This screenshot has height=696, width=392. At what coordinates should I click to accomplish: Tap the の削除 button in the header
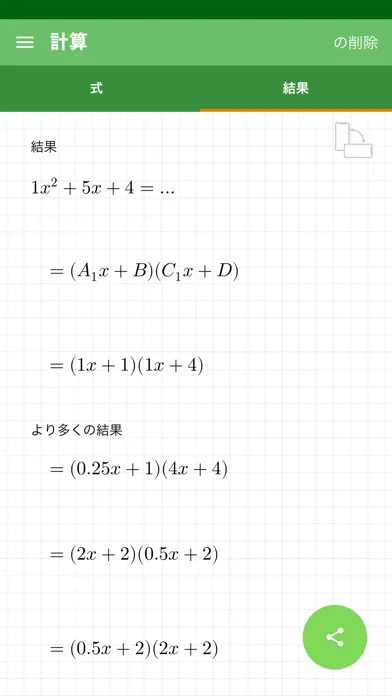click(x=356, y=43)
